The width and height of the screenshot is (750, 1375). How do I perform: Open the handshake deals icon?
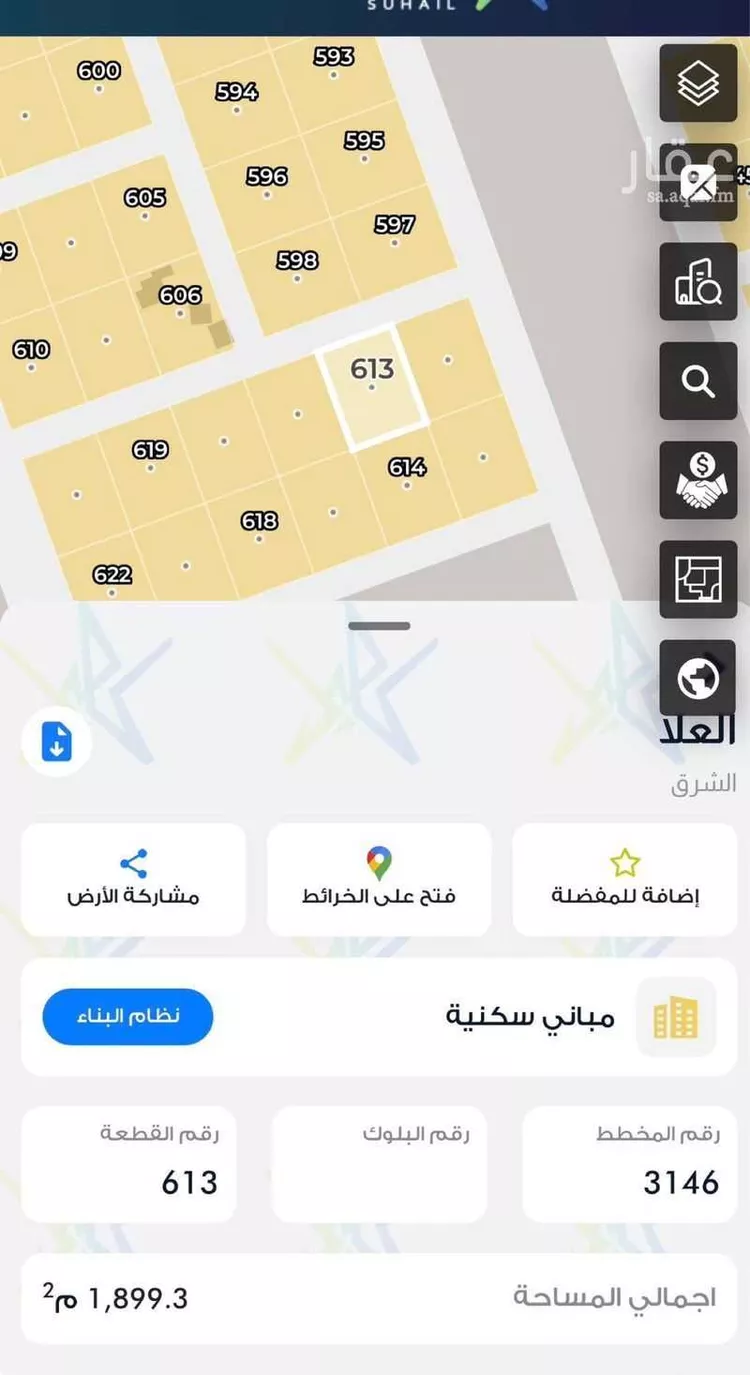click(697, 482)
